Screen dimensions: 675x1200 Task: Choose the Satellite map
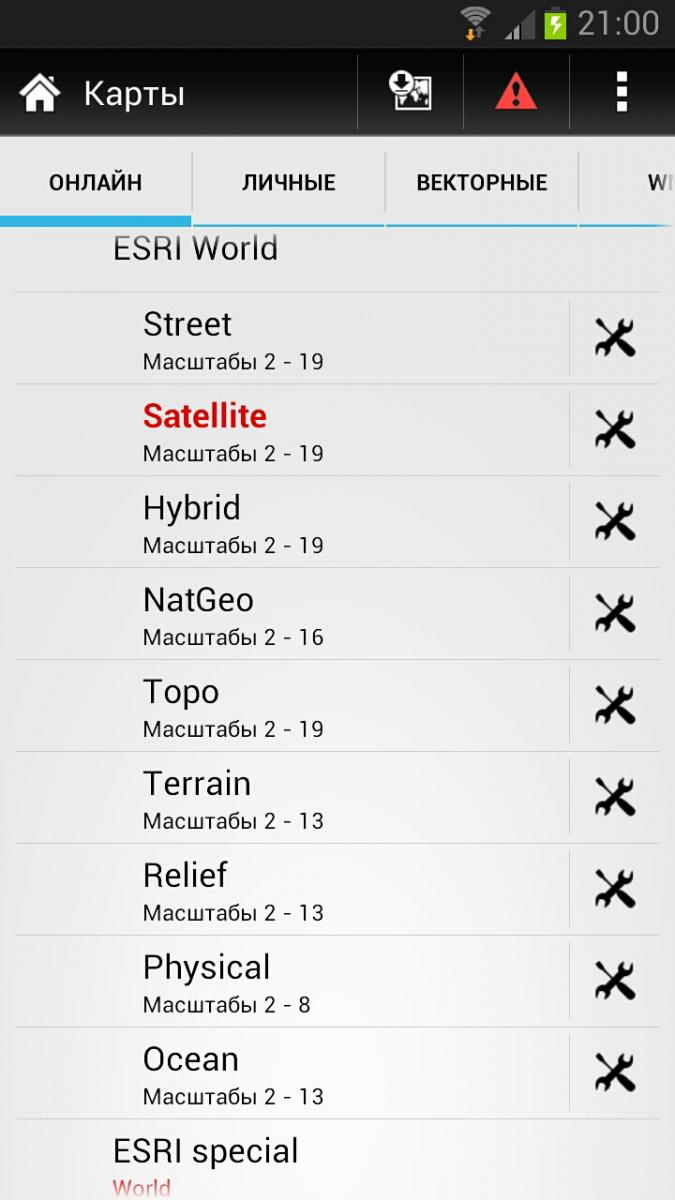pyautogui.click(x=290, y=431)
